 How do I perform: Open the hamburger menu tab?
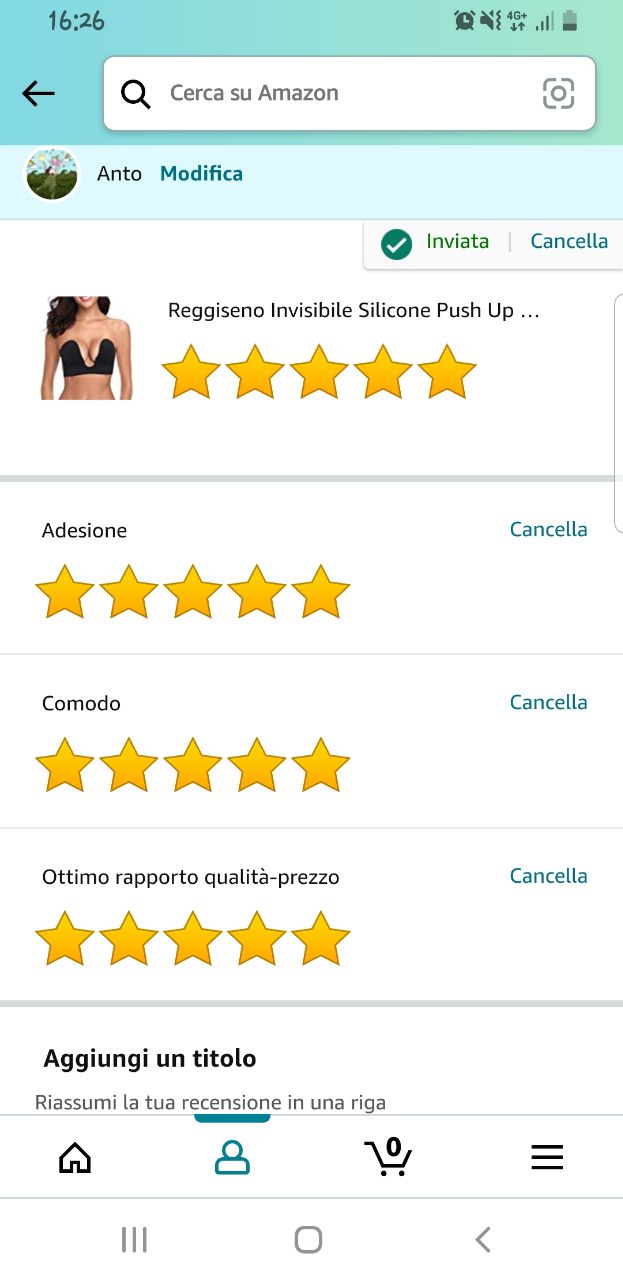[x=547, y=1157]
